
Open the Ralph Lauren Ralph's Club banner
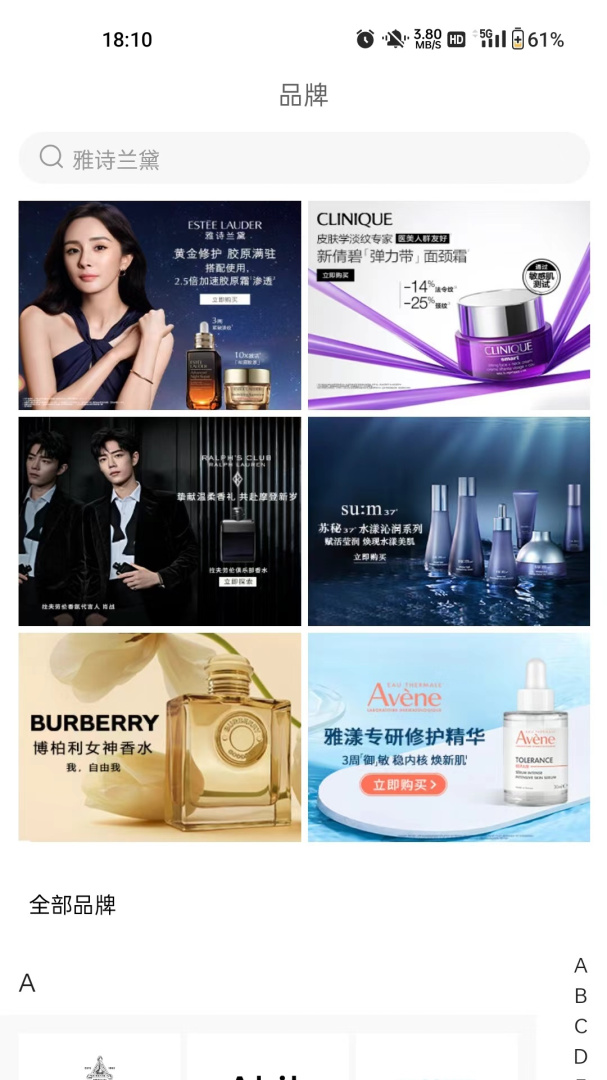pos(160,521)
